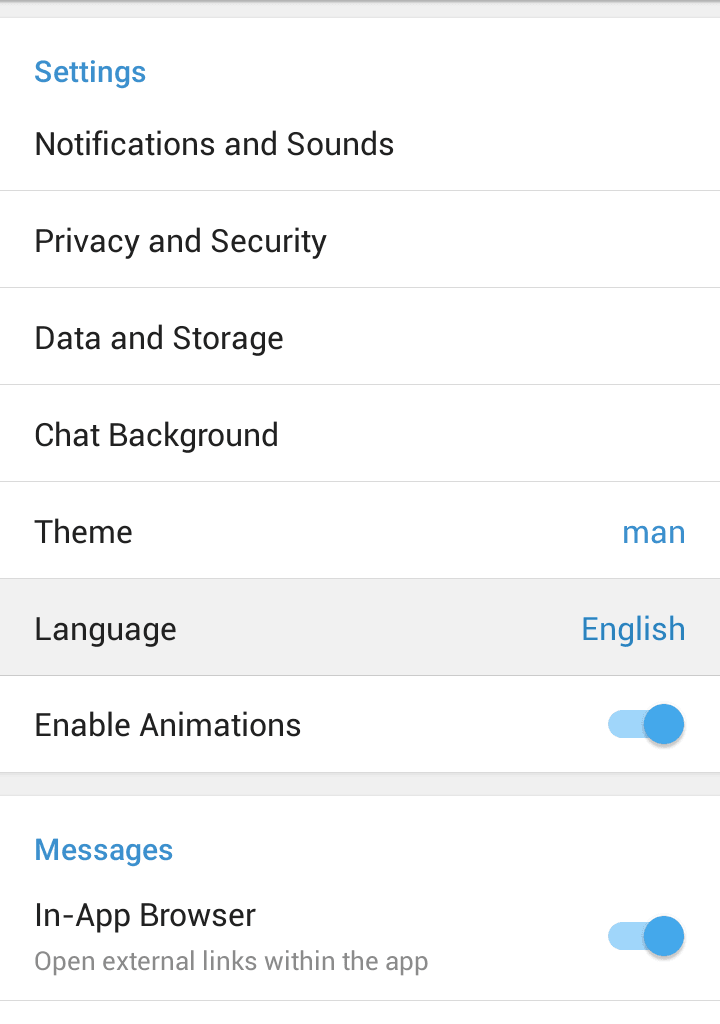Open the Language setting
The image size is (720, 1024).
pyautogui.click(x=360, y=629)
